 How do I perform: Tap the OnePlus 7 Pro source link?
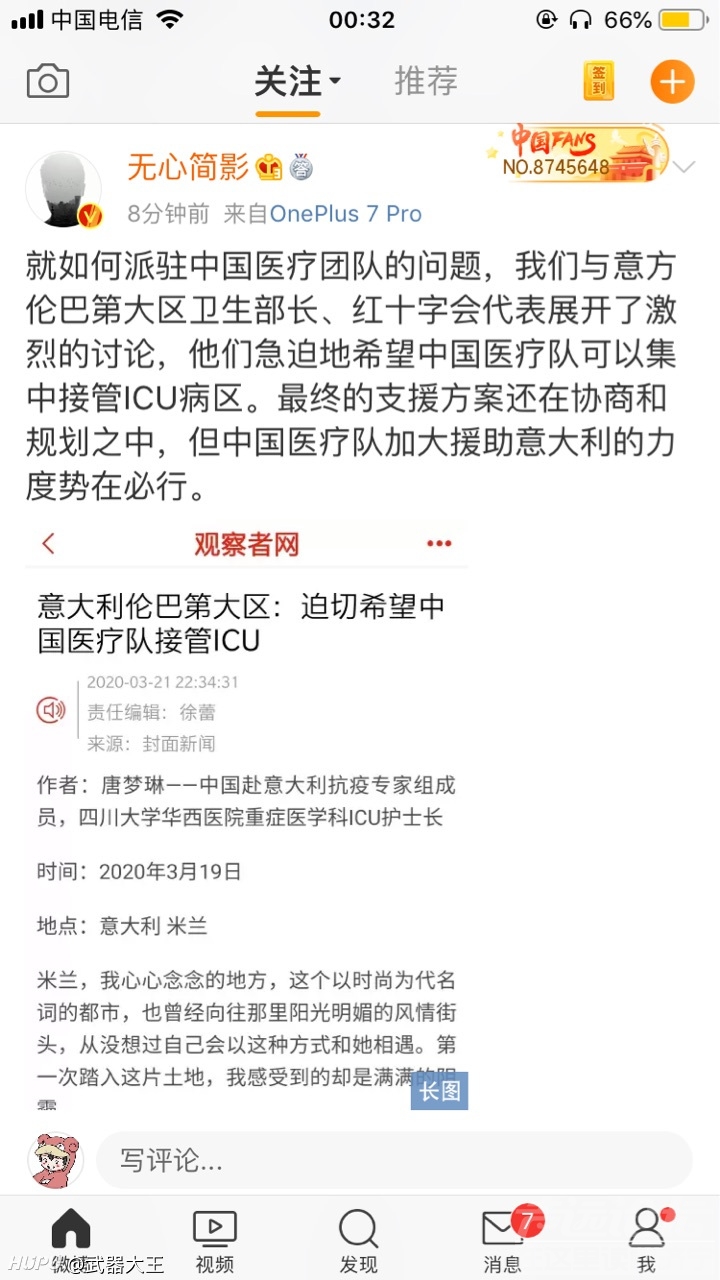(x=345, y=214)
